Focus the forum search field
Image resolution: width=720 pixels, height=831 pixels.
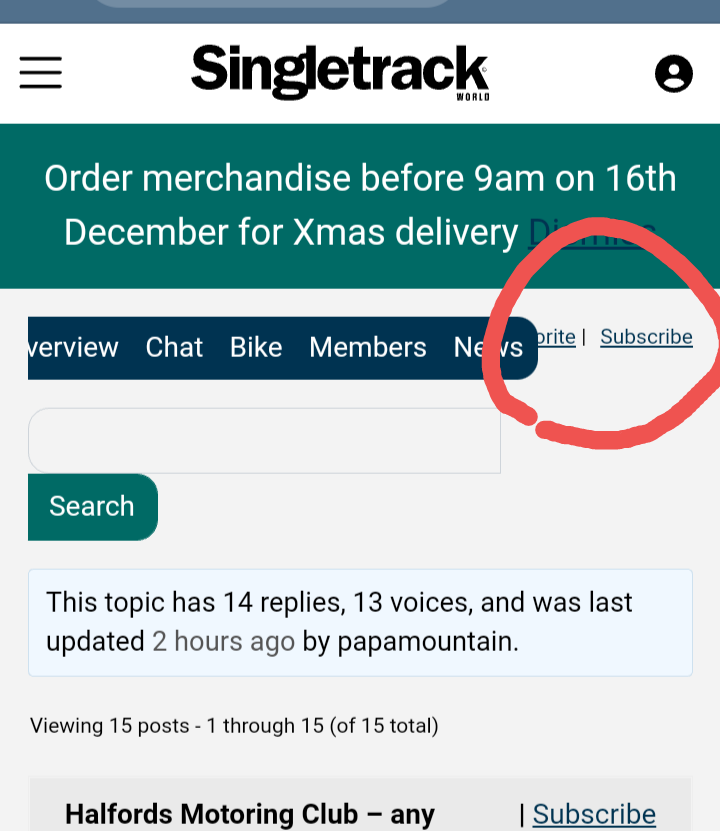tap(264, 440)
